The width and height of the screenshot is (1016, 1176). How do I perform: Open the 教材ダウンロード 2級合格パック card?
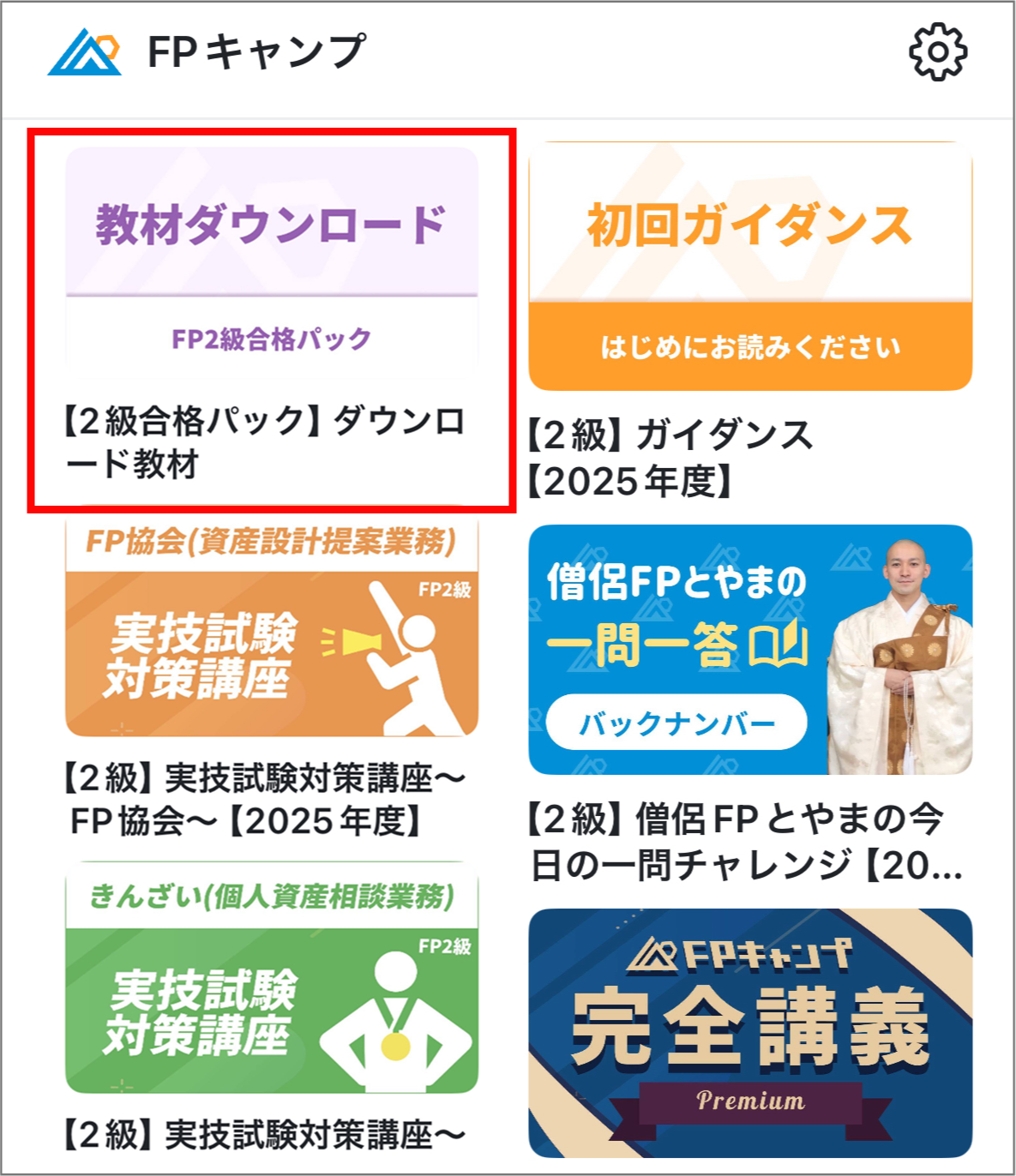[271, 264]
